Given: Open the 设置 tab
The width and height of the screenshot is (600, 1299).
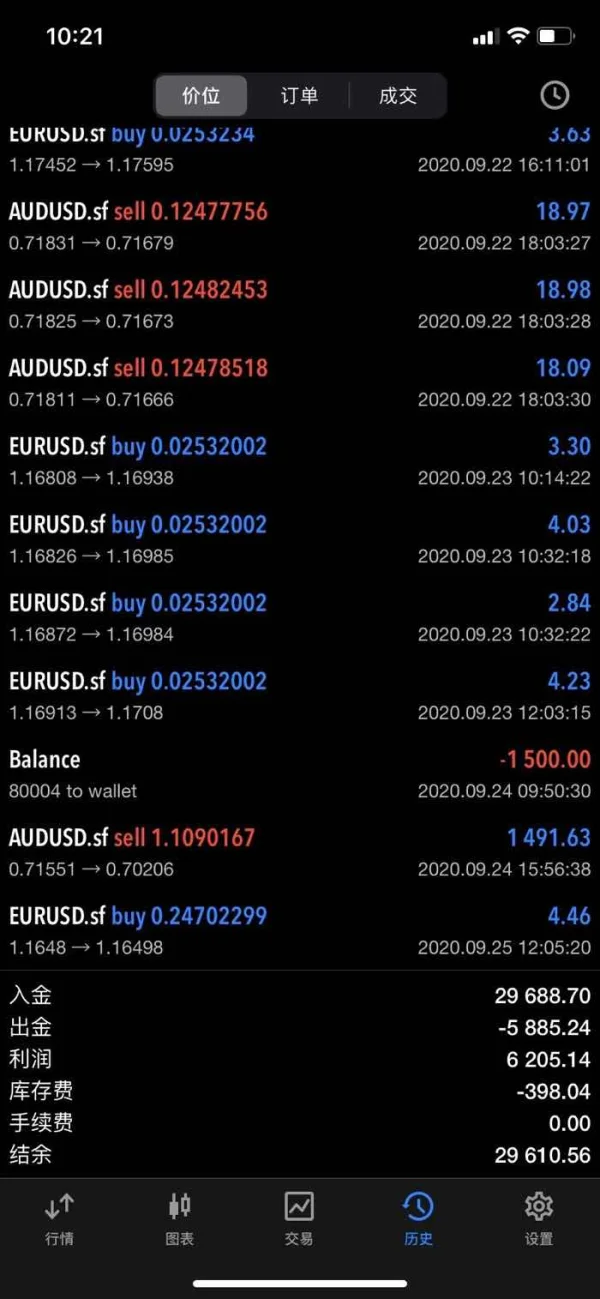Looking at the screenshot, I should pyautogui.click(x=538, y=1217).
